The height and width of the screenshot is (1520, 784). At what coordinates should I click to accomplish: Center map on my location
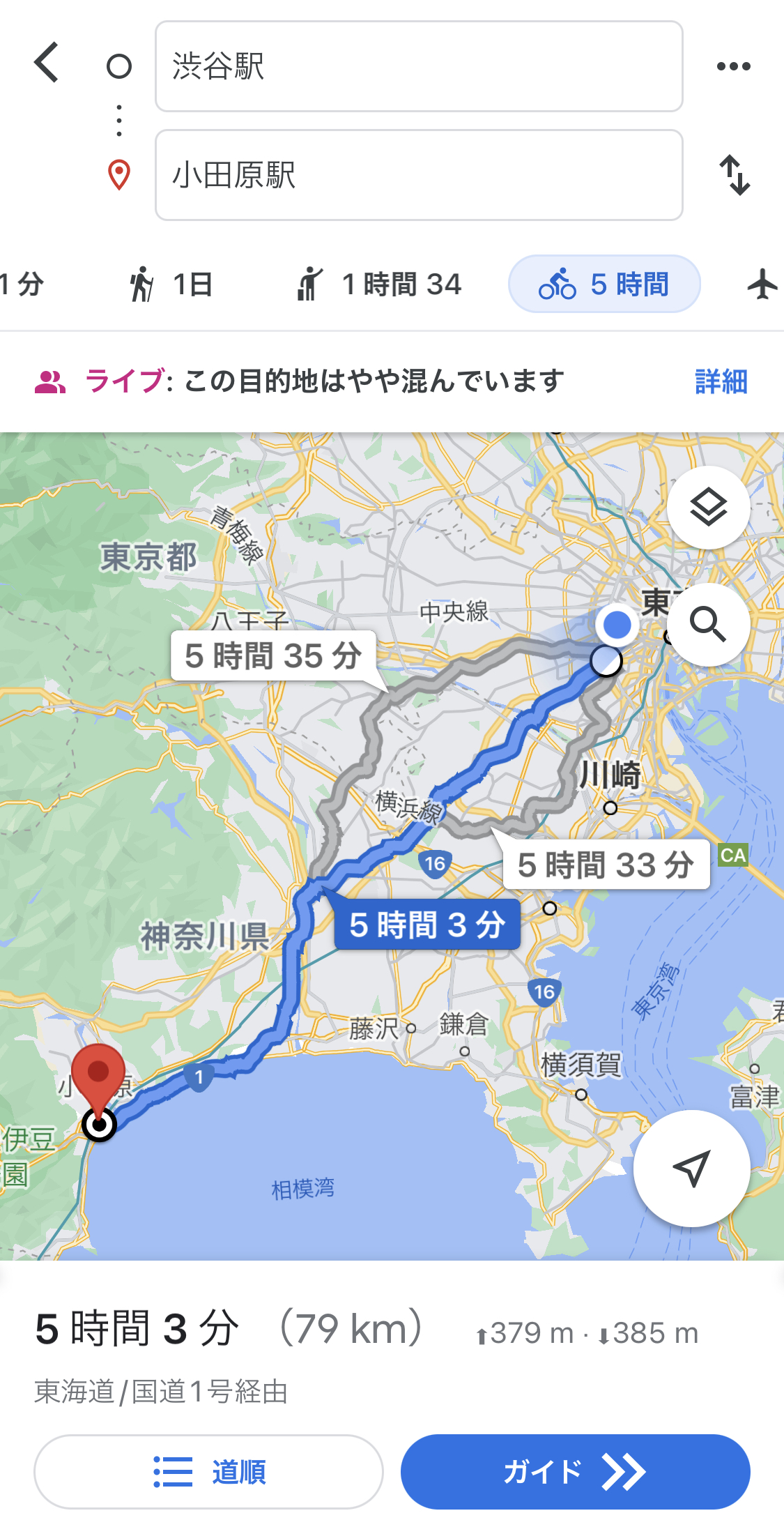pyautogui.click(x=692, y=1168)
